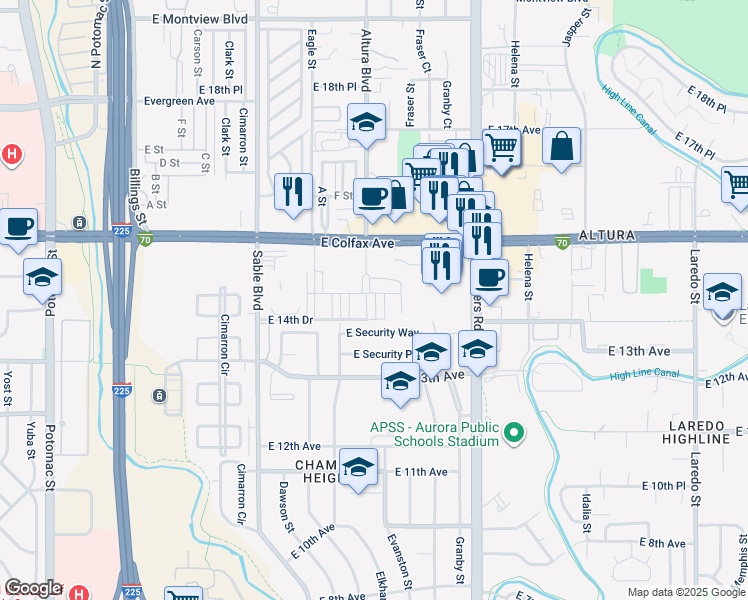This screenshot has width=748, height=600.
Task: Open the school marker on Altura Blvd
Action: coord(366,123)
